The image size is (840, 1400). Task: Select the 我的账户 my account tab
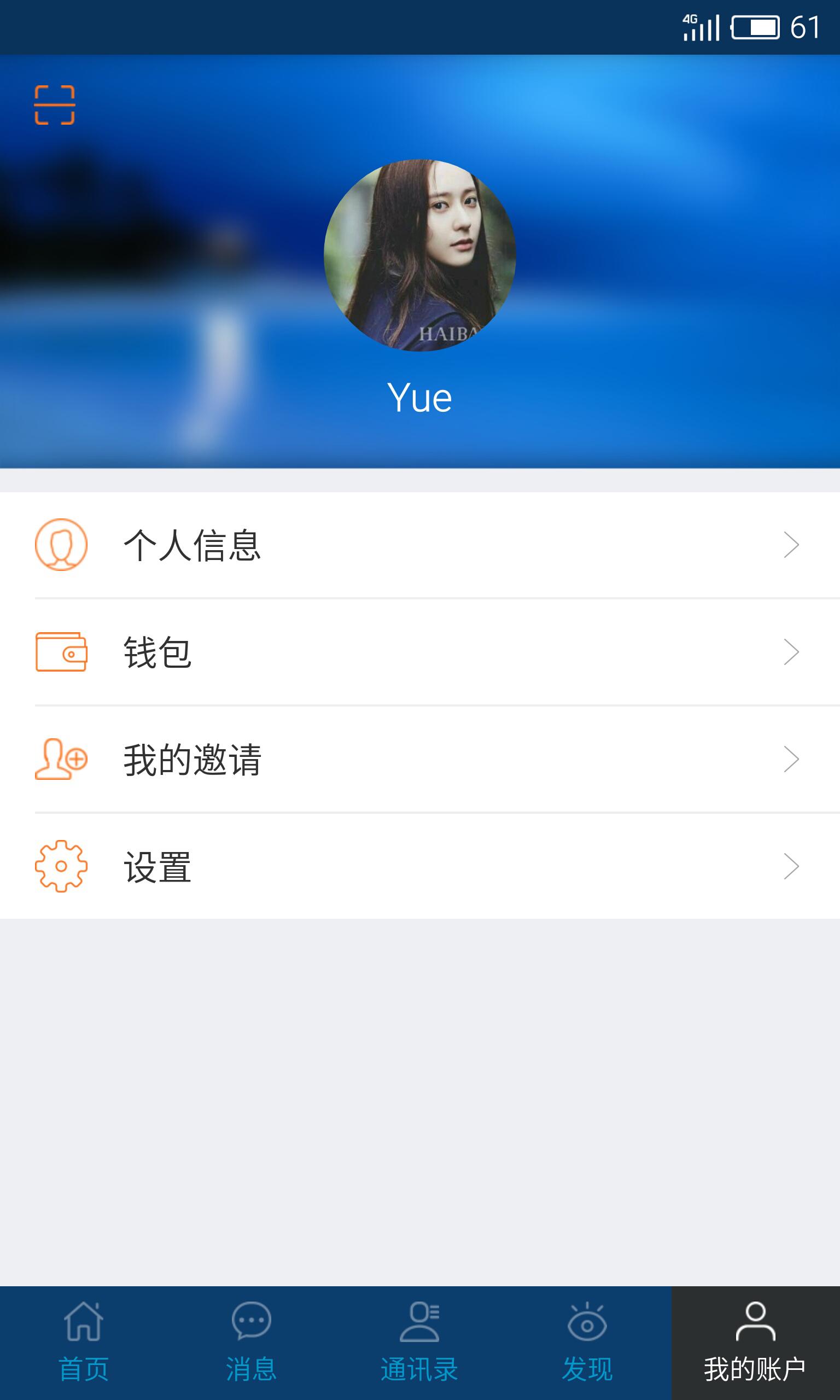click(x=755, y=1342)
